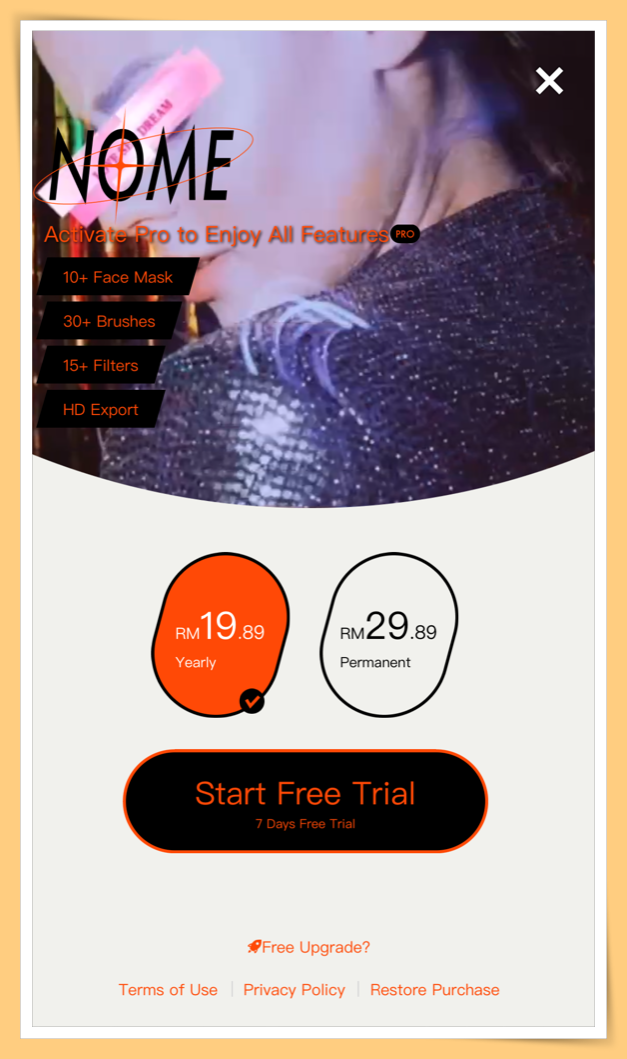Open the Free Upgrade link
The height and width of the screenshot is (1059, 627).
(x=309, y=947)
